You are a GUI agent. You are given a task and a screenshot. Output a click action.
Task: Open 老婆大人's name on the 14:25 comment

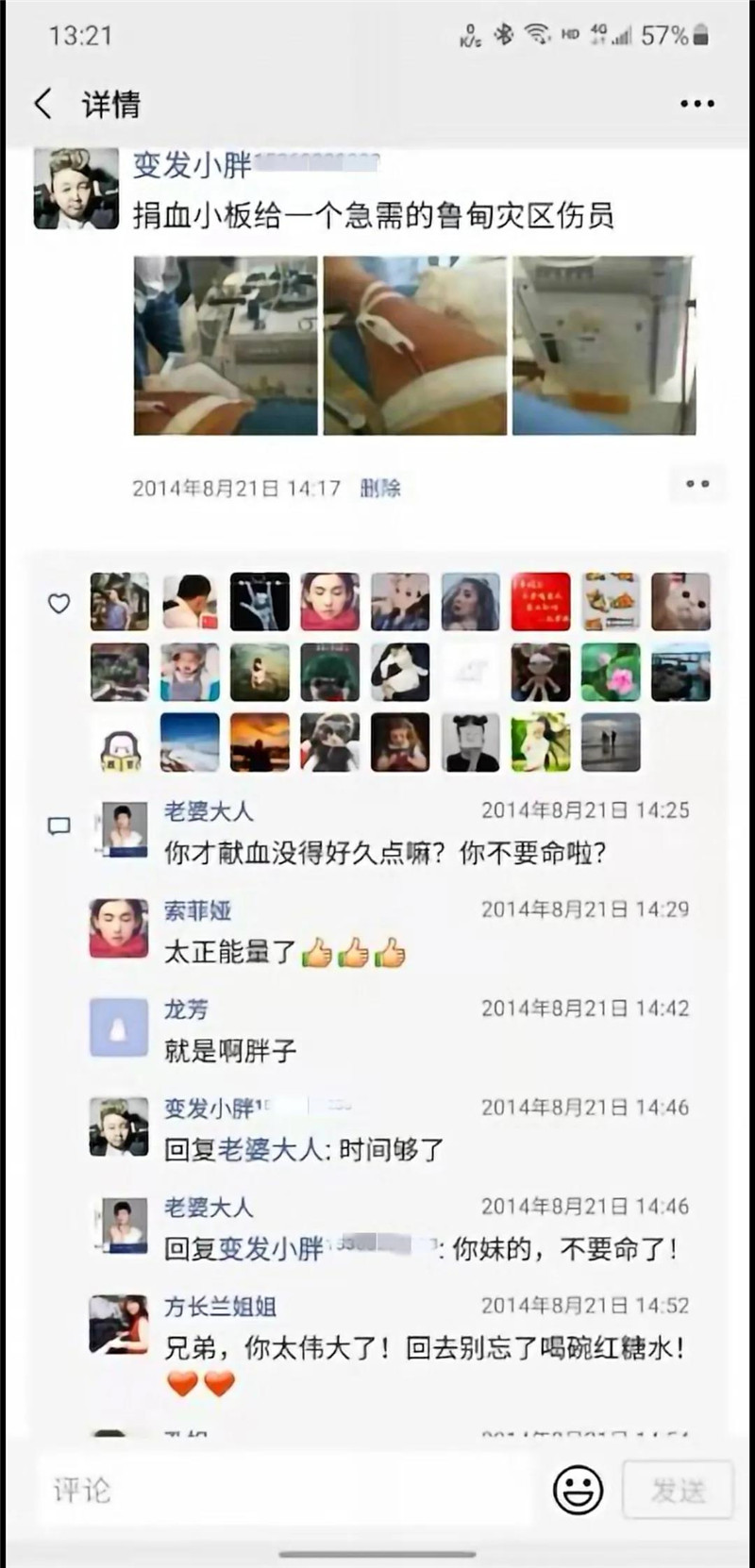[209, 811]
